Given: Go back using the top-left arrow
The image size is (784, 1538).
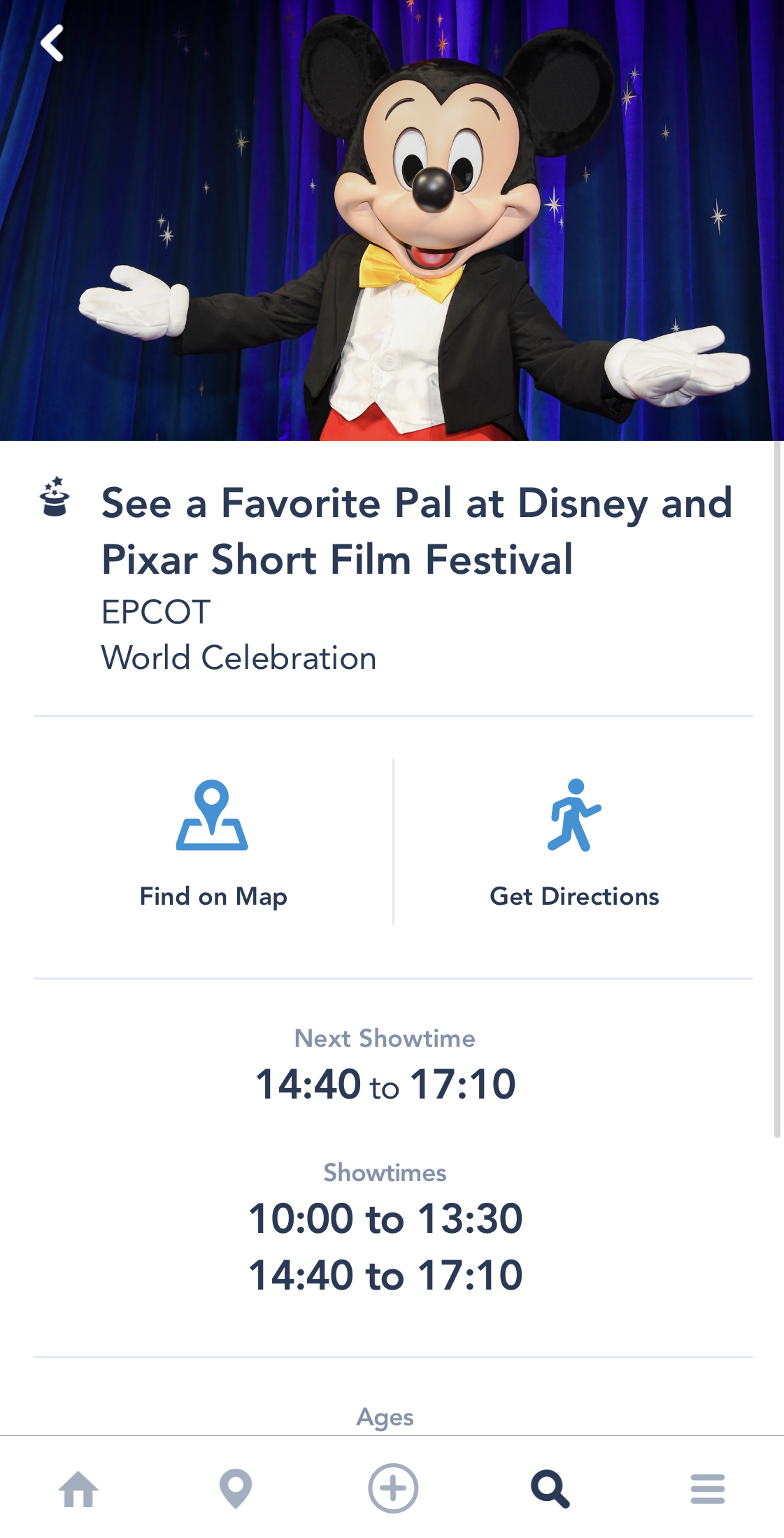Looking at the screenshot, I should click(52, 43).
